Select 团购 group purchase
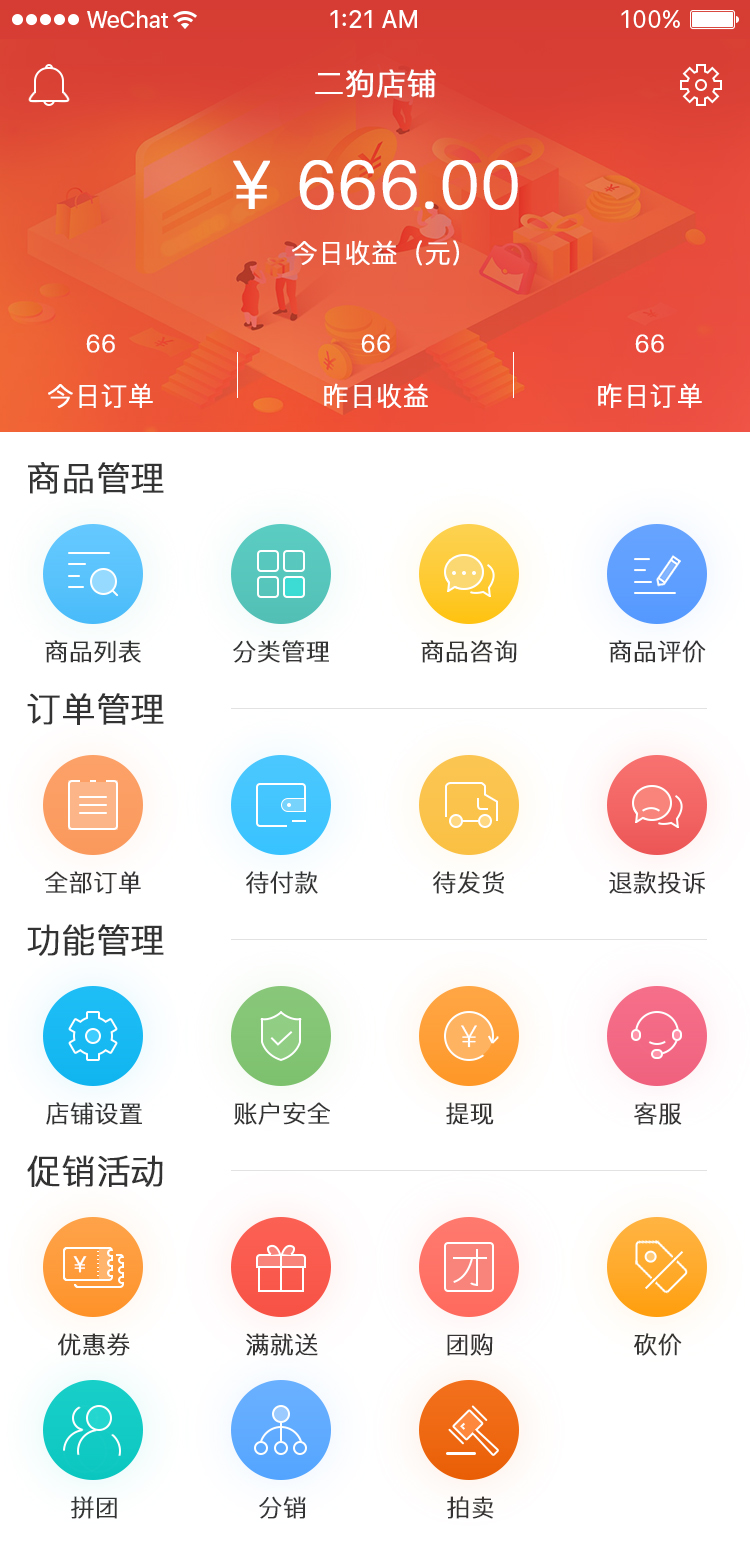Viewport: 750px width, 1560px height. (x=469, y=1268)
